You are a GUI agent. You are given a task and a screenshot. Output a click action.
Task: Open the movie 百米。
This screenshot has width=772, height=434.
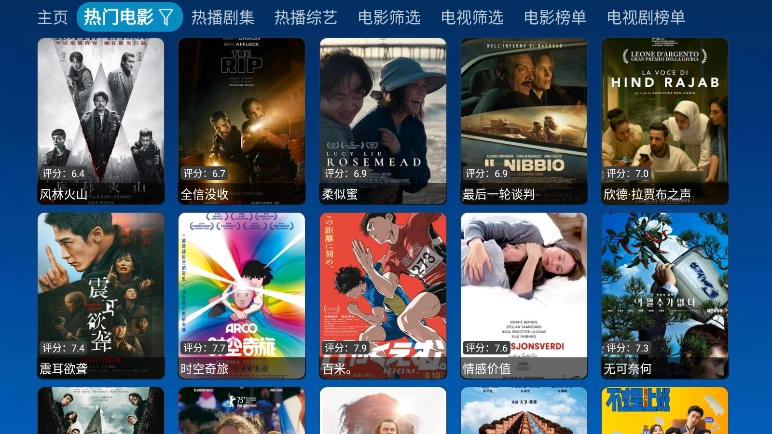tap(383, 295)
